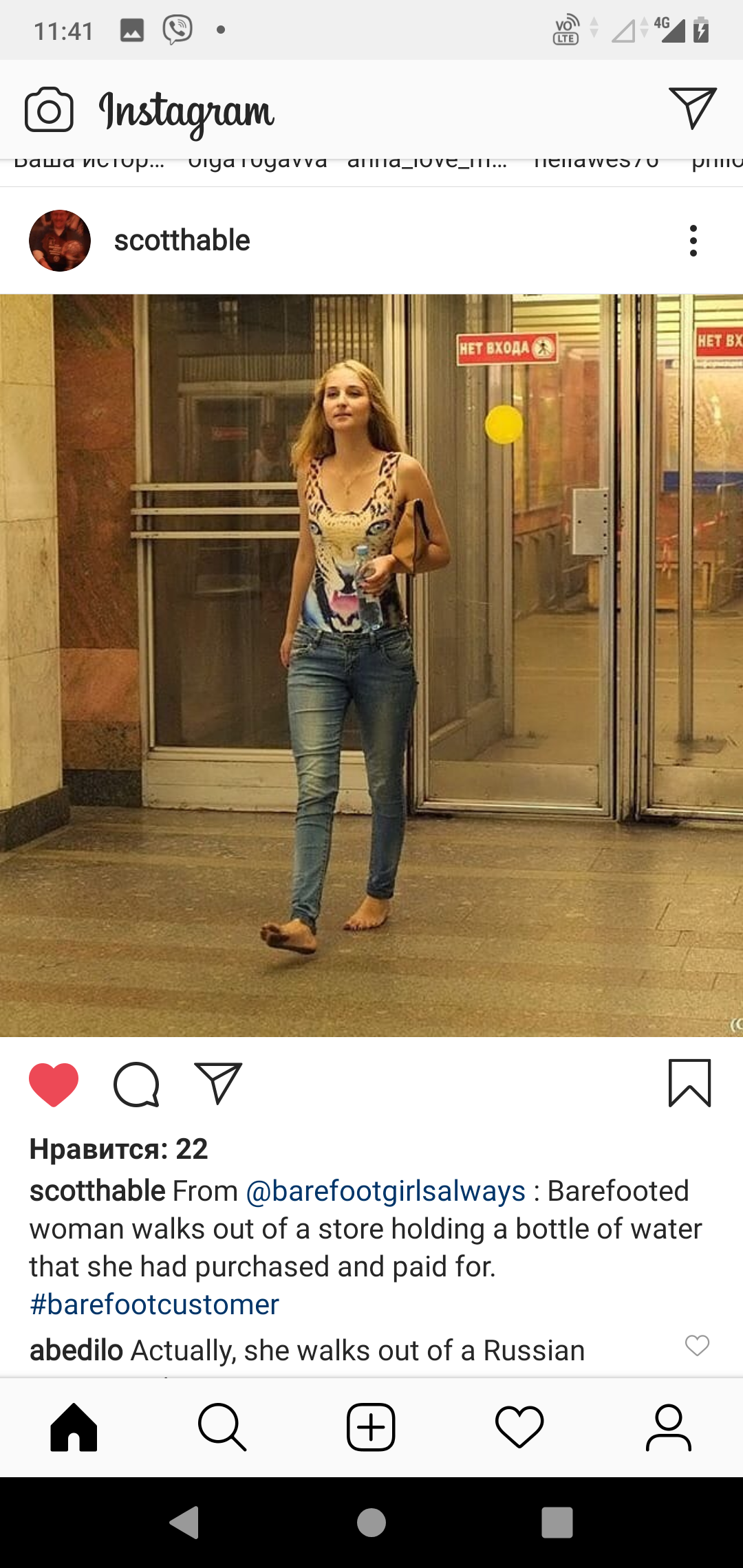The width and height of the screenshot is (743, 1568).
Task: Open scotthable's profile picture
Action: pos(60,241)
